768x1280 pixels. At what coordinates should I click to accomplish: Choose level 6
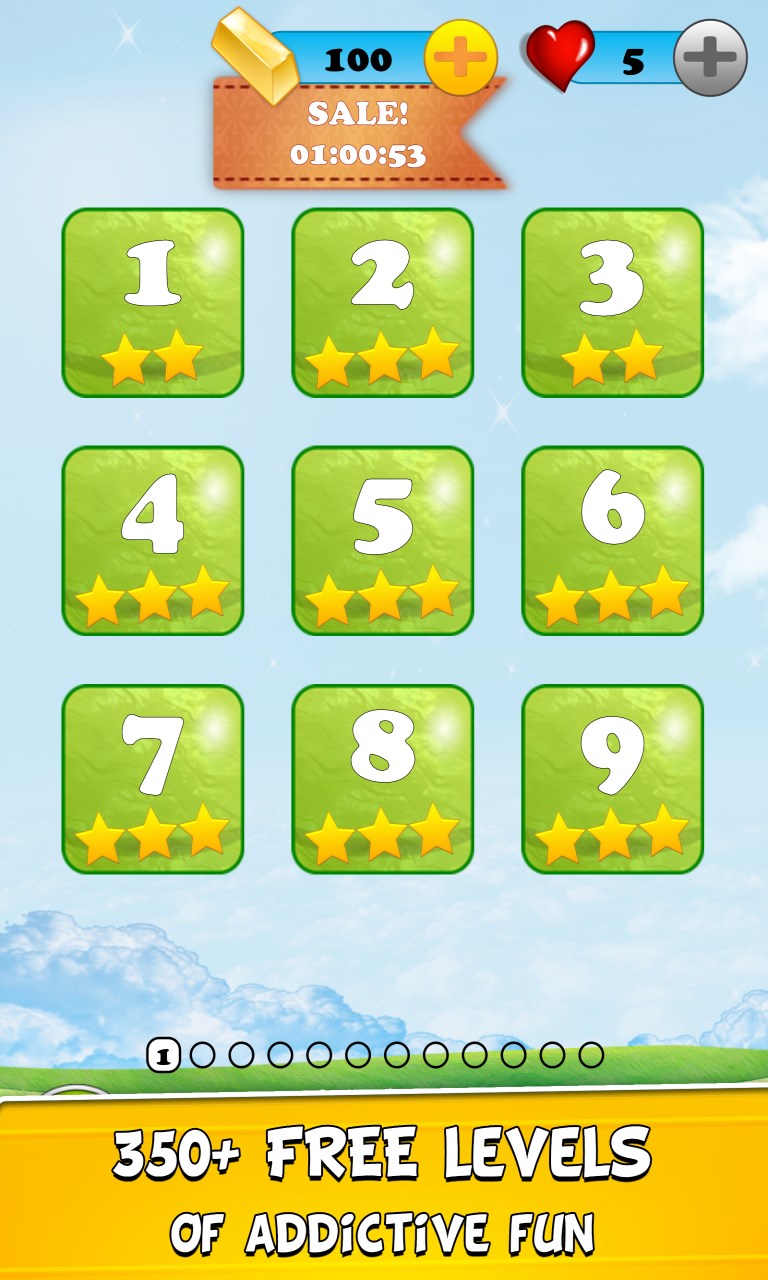click(x=612, y=540)
